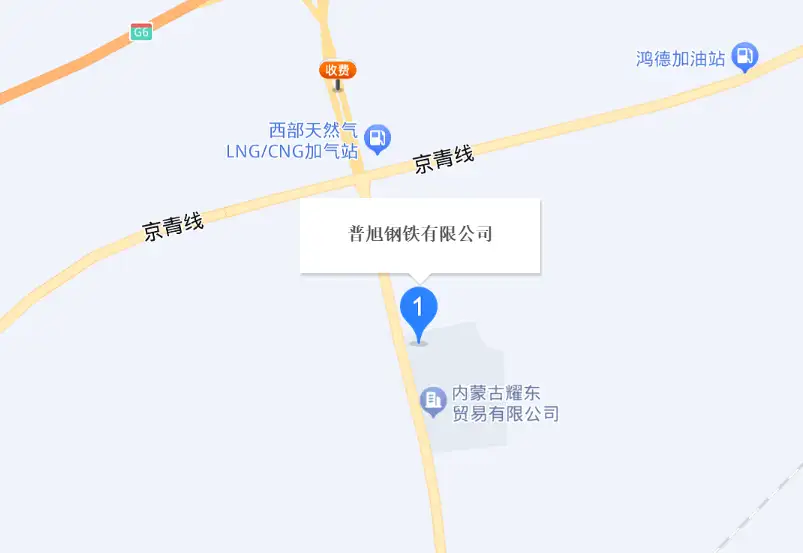This screenshot has height=553, width=803.
Task: Tap the blue marker numbered 1
Action: 419,308
